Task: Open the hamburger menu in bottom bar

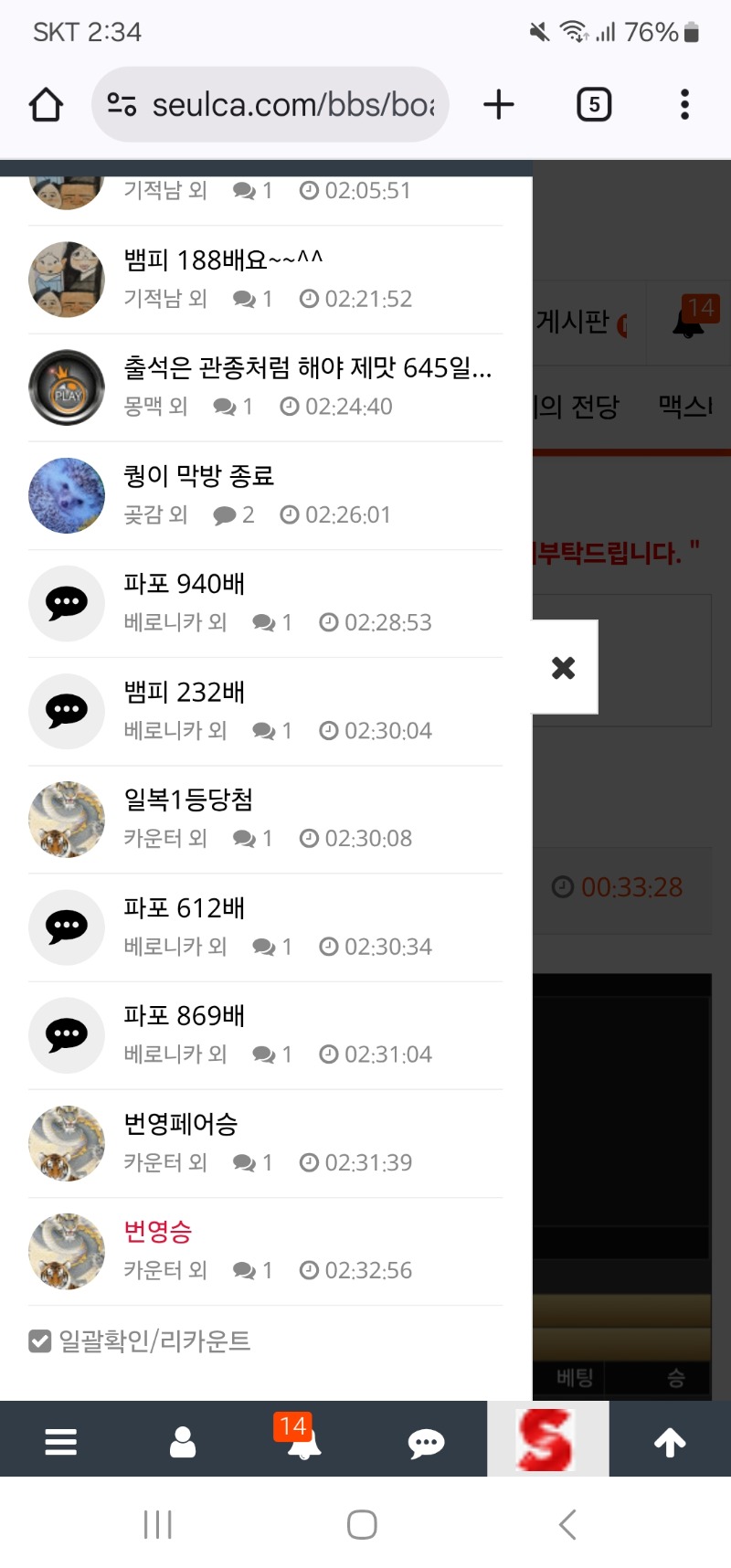Action: [x=61, y=1442]
